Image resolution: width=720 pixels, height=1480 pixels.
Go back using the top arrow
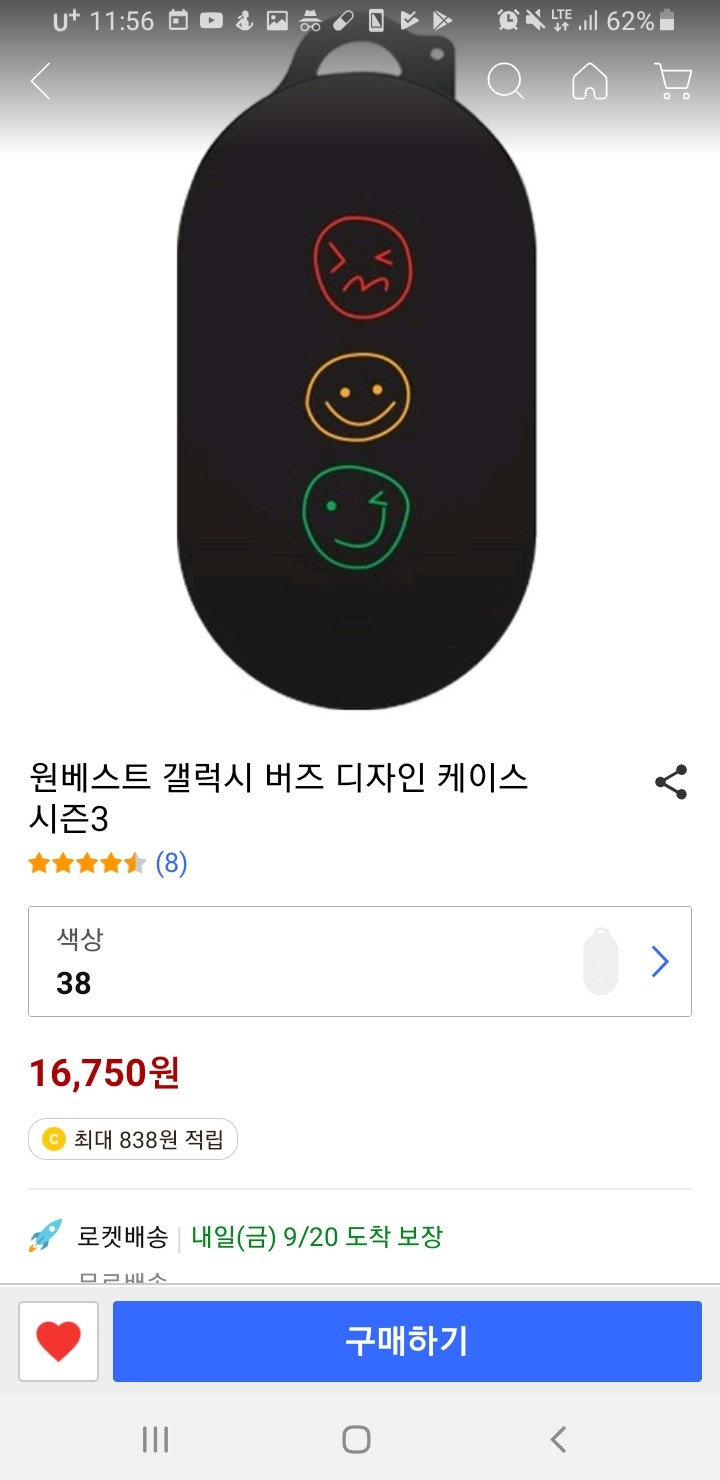coord(41,82)
